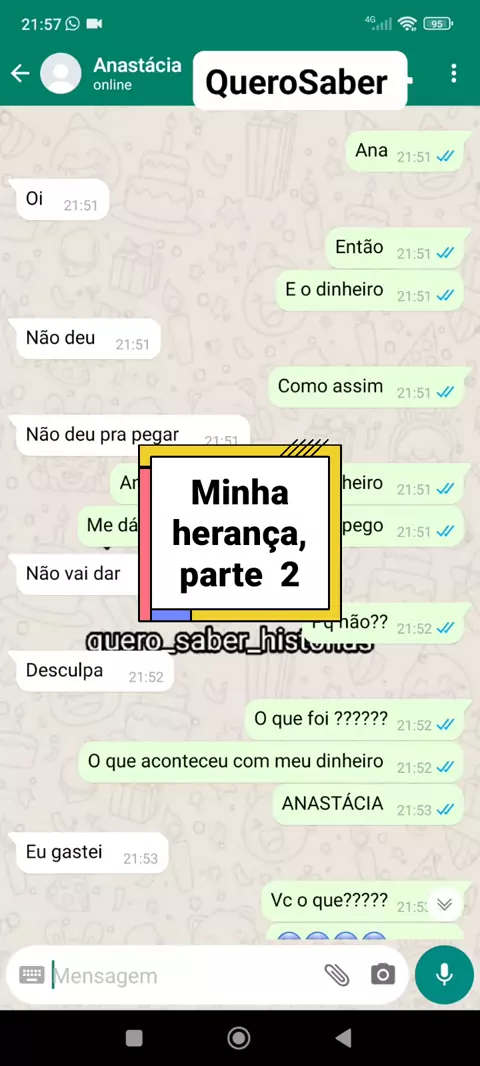Open Anastácia's contact info from header

pyautogui.click(x=137, y=73)
